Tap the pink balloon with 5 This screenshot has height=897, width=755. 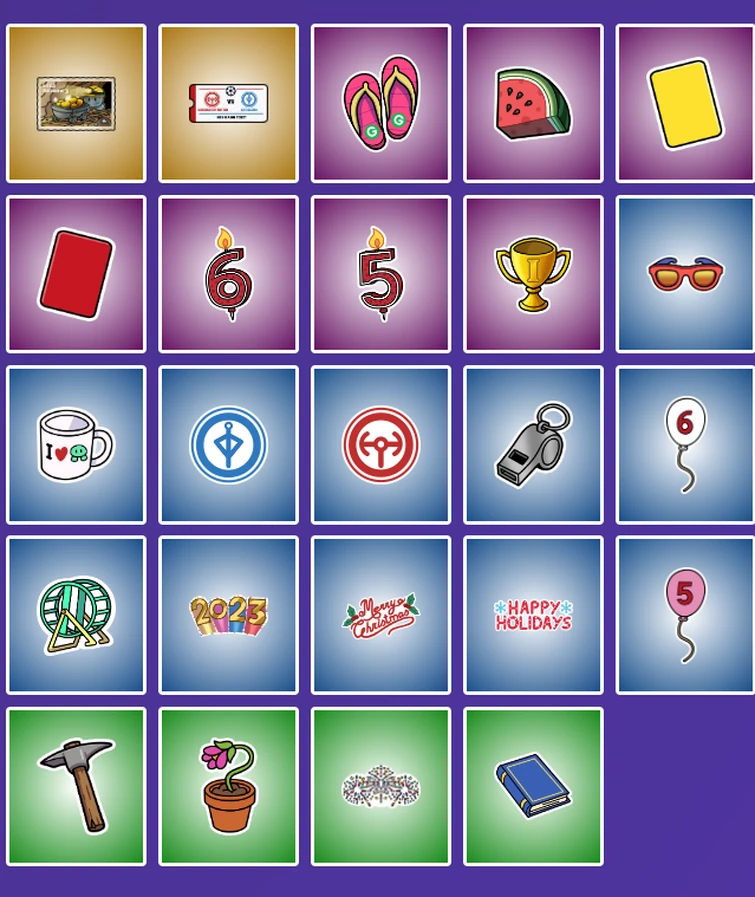coord(685,615)
